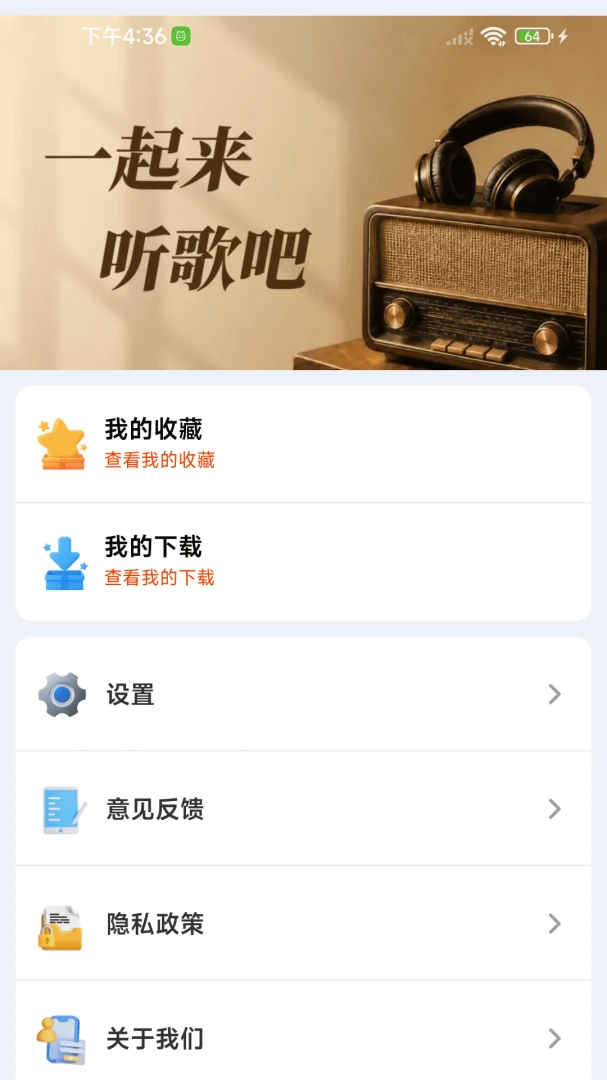The height and width of the screenshot is (1080, 607).
Task: Open the 关于我们 about row
Action: (303, 1031)
